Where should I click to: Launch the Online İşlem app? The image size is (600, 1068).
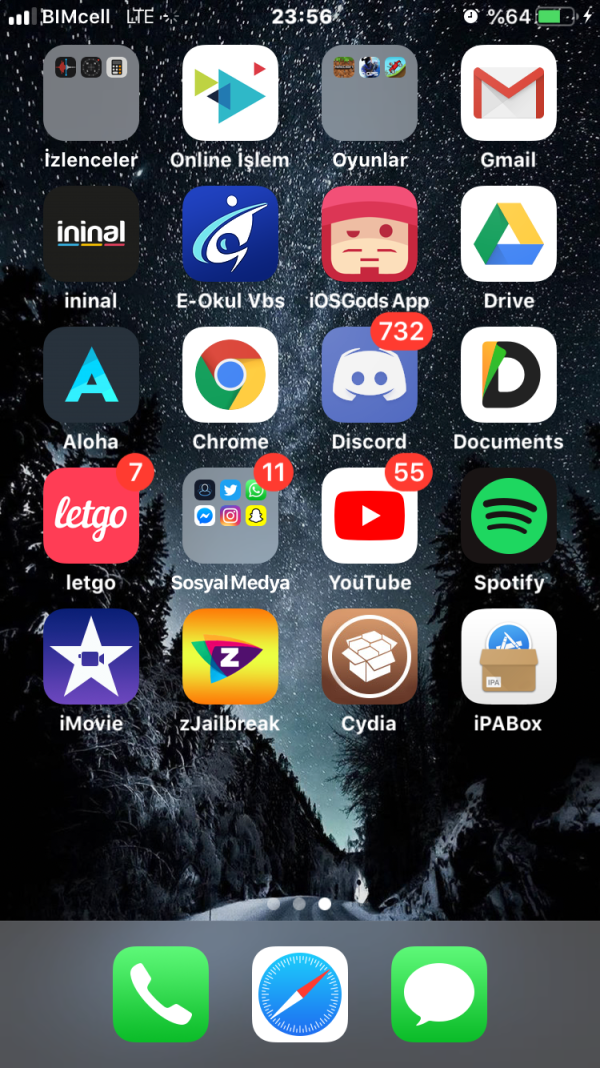coord(230,93)
